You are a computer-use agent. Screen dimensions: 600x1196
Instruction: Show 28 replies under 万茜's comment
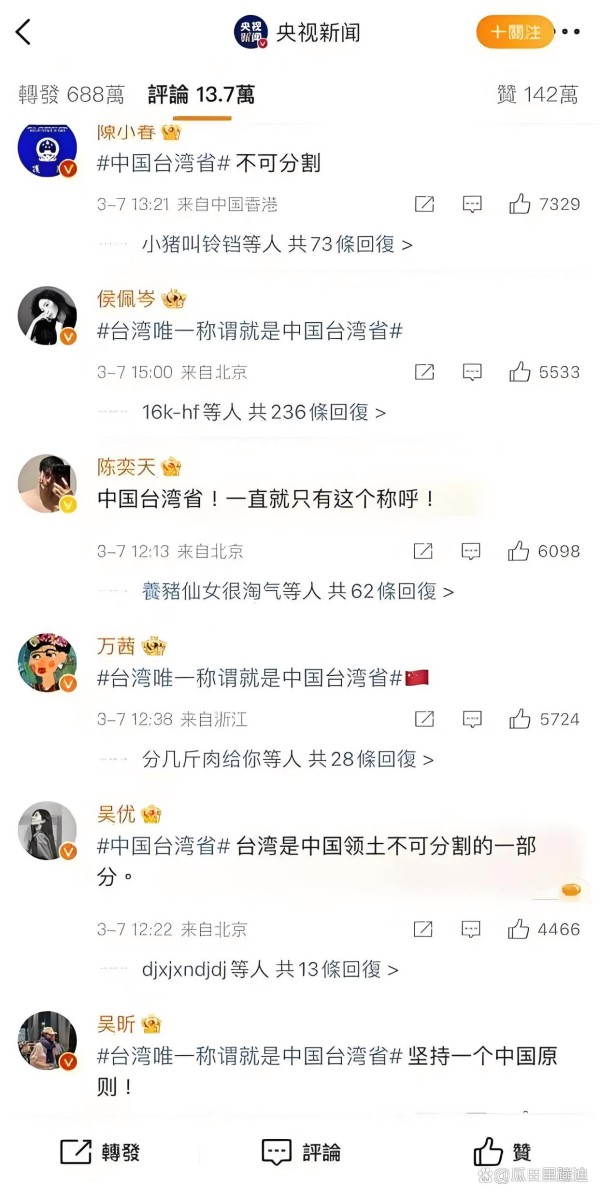288,759
